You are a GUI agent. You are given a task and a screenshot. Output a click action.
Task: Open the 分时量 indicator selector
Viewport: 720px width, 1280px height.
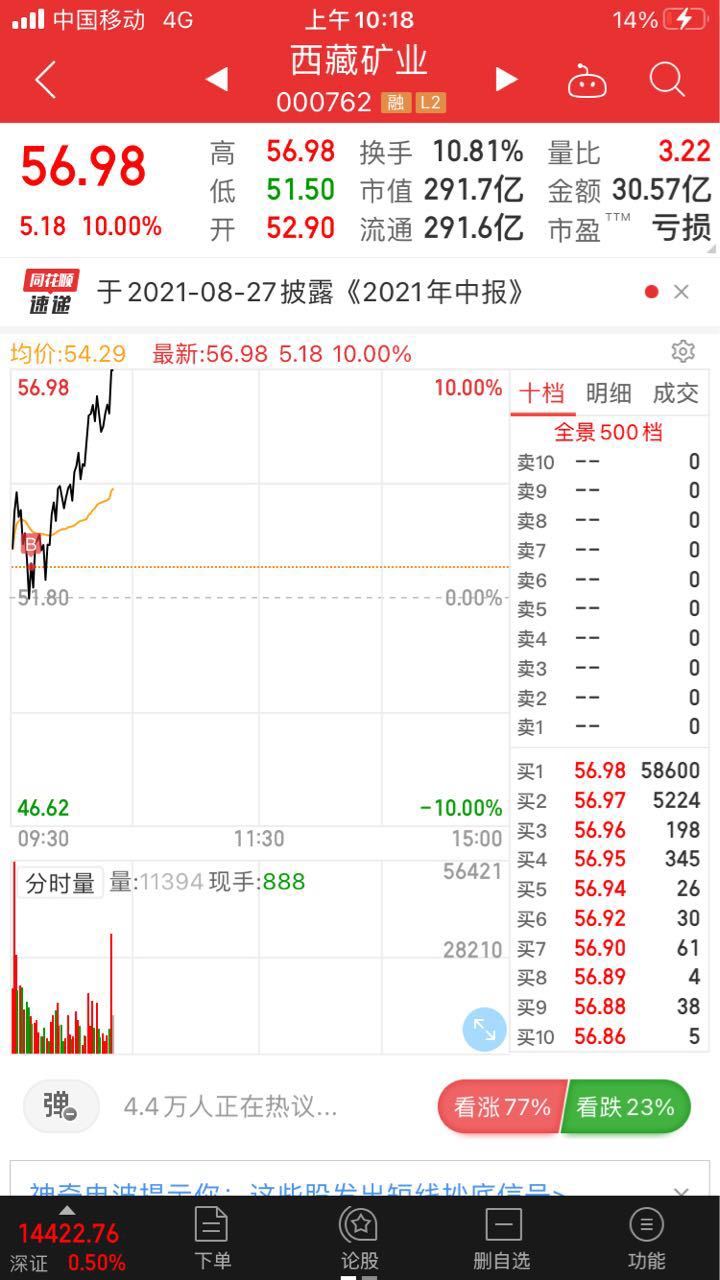tap(60, 883)
